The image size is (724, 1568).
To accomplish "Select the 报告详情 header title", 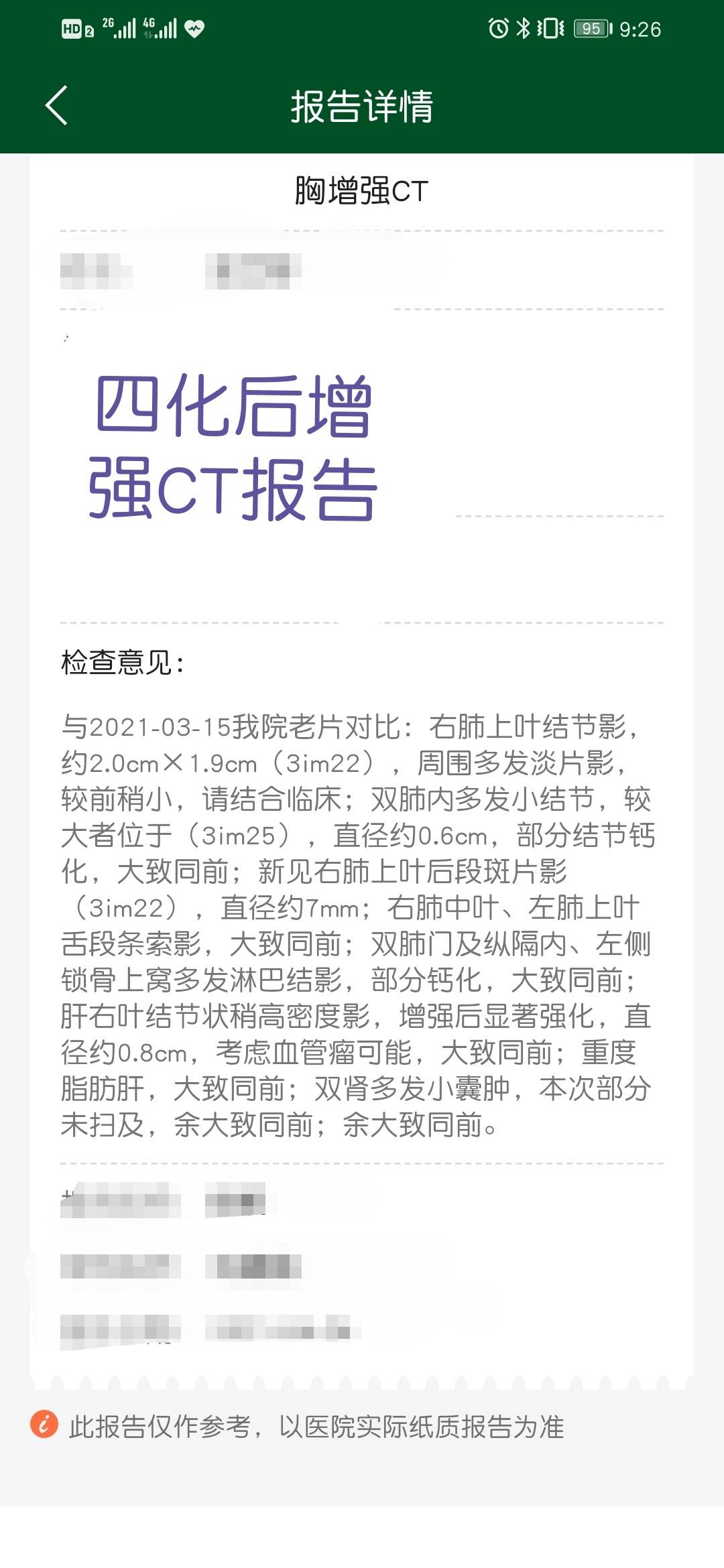I will pyautogui.click(x=362, y=104).
